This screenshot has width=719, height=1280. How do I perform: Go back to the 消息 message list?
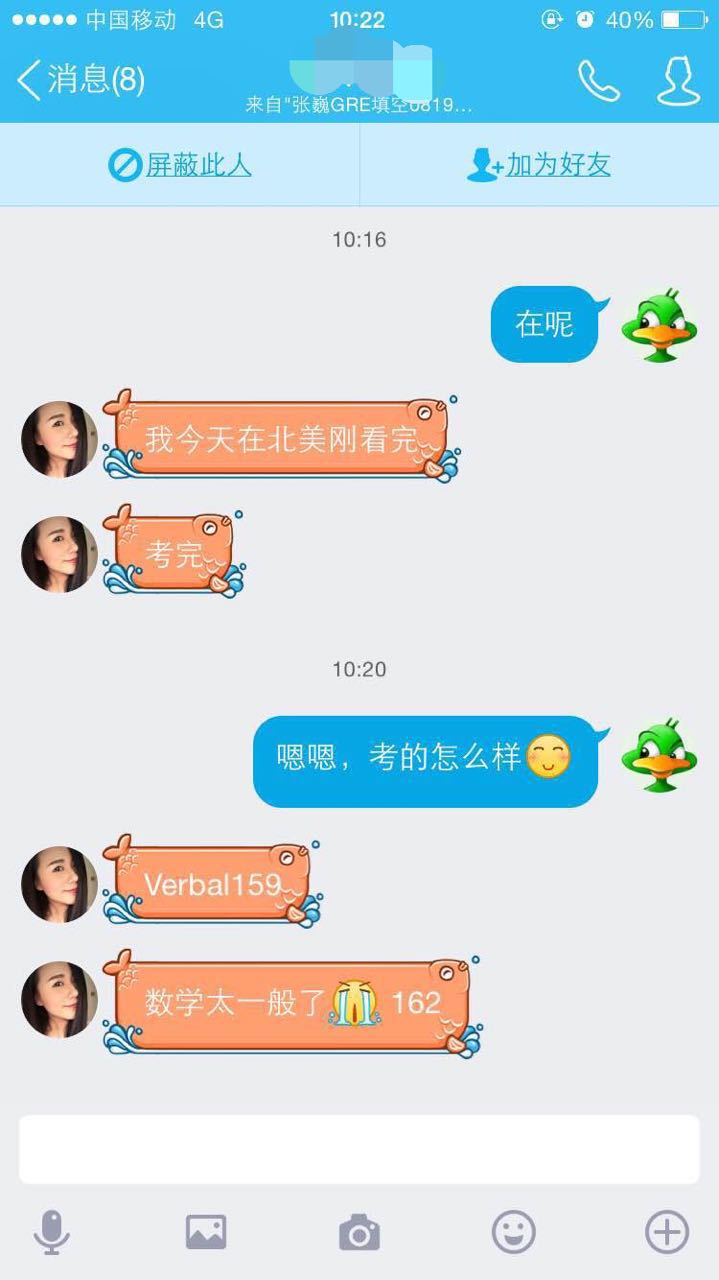pos(80,80)
